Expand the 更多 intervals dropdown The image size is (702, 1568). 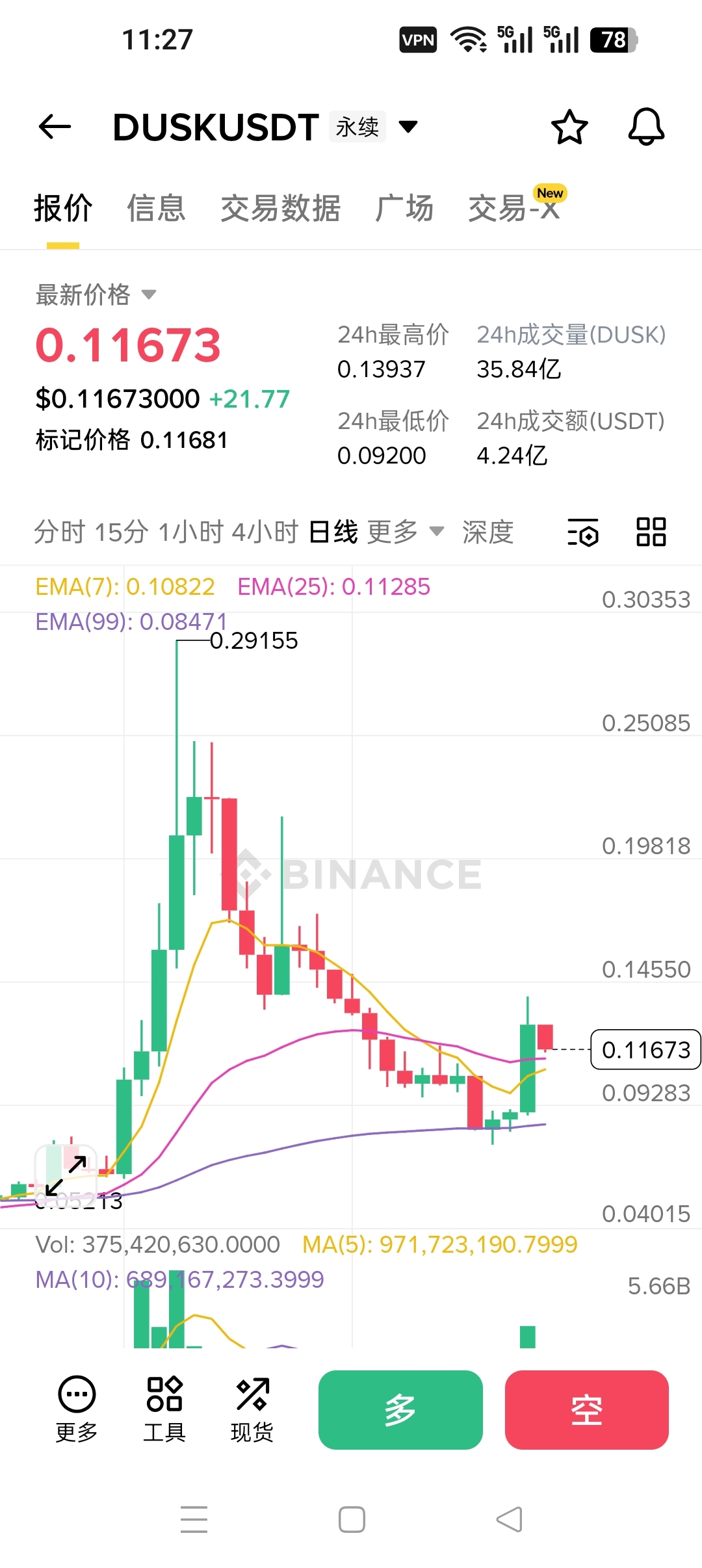(x=406, y=532)
